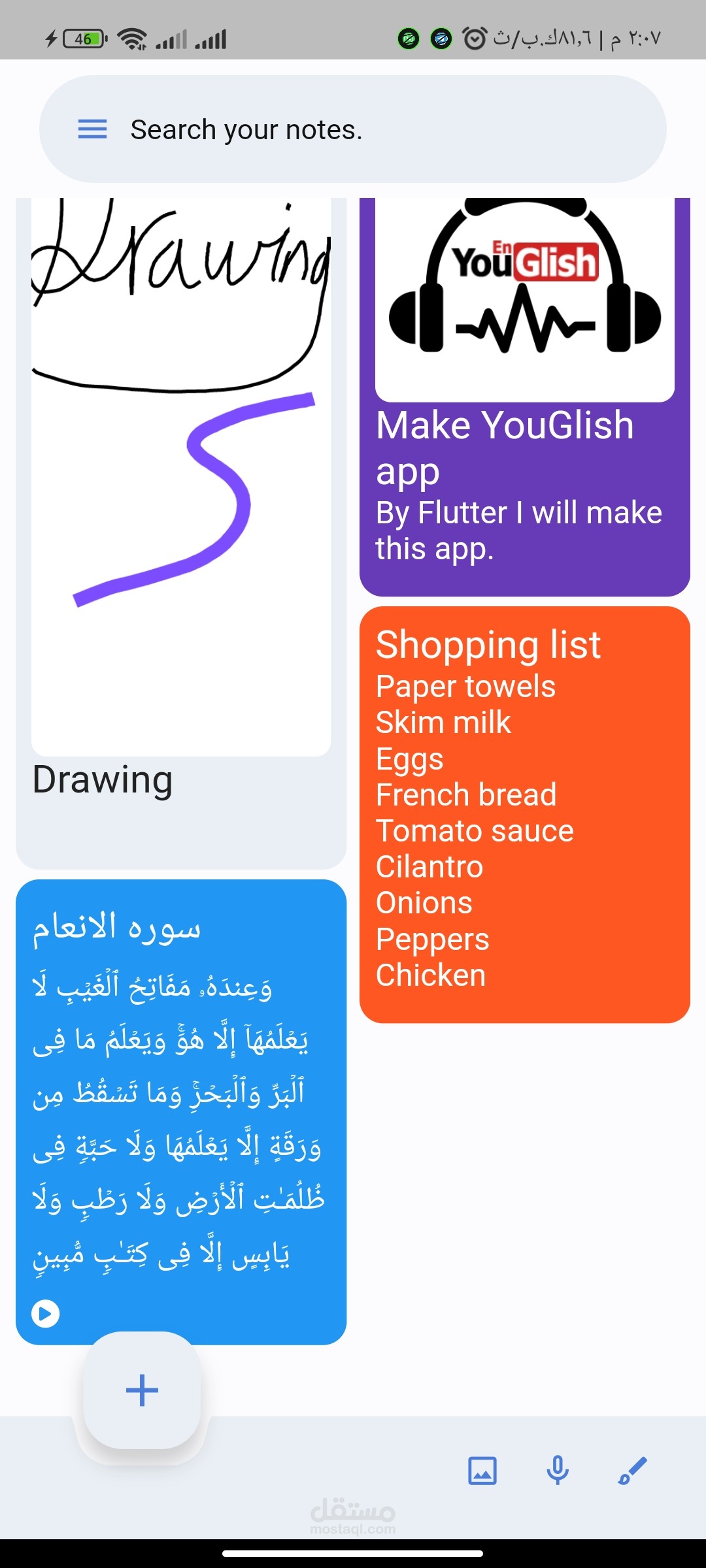Open the blue Arabic Quran verse note
Image resolution: width=706 pixels, height=1568 pixels.
[x=181, y=1112]
